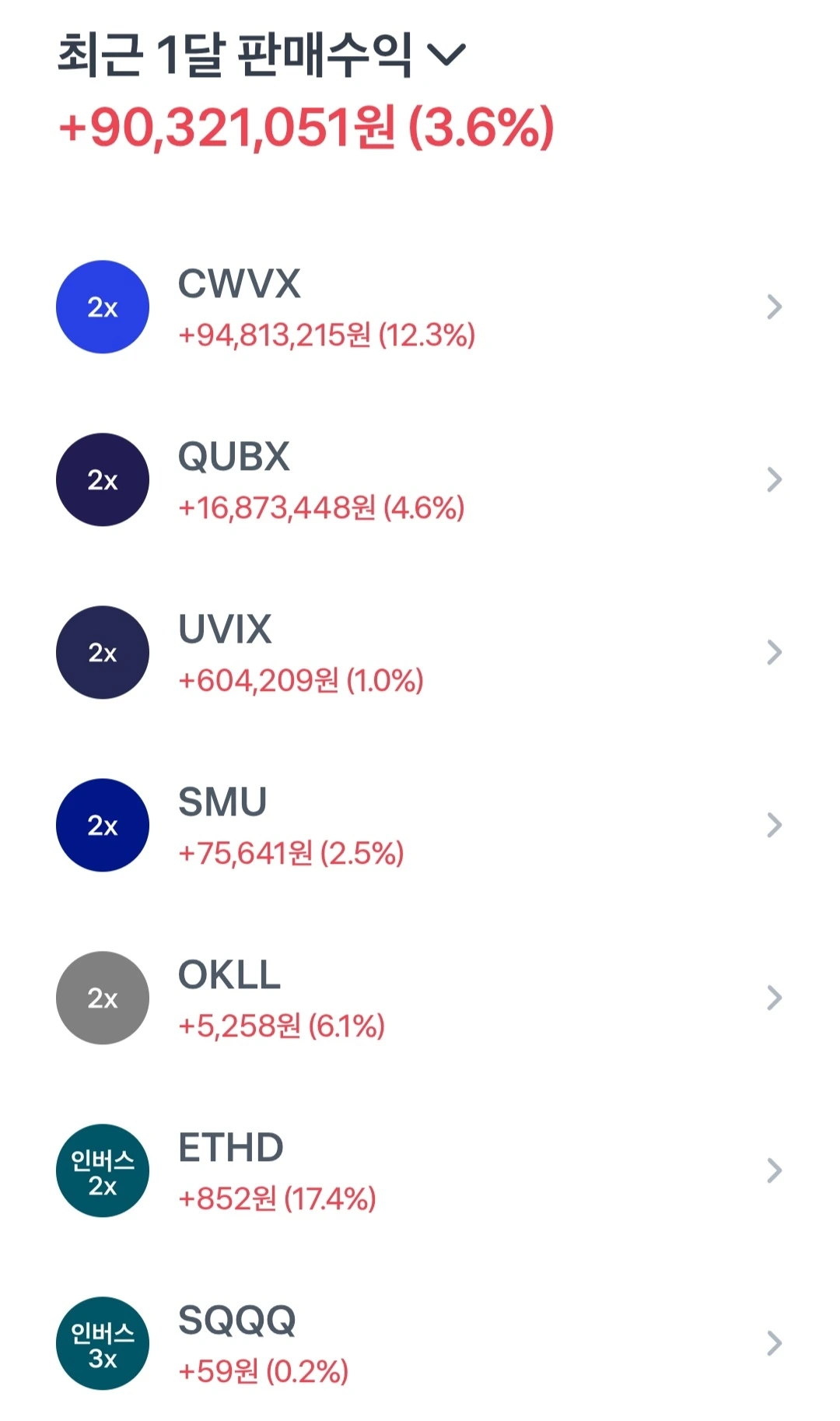The width and height of the screenshot is (840, 1421).
Task: Tap the OKLL profit row
Action: [x=420, y=998]
